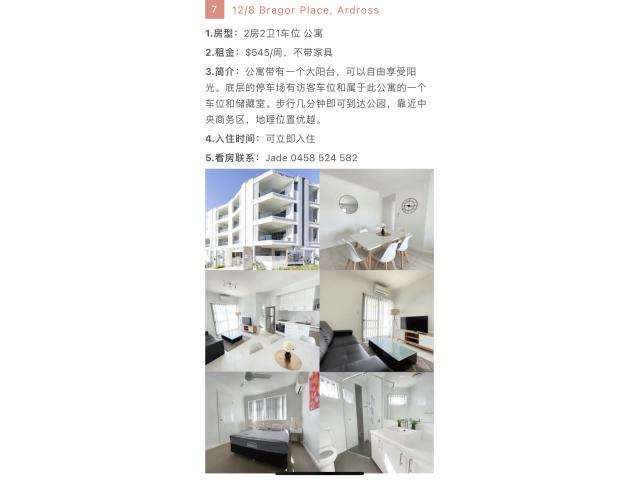Screen dimensions: 640x480
Task: Open the property photo collage
Action: point(319,320)
